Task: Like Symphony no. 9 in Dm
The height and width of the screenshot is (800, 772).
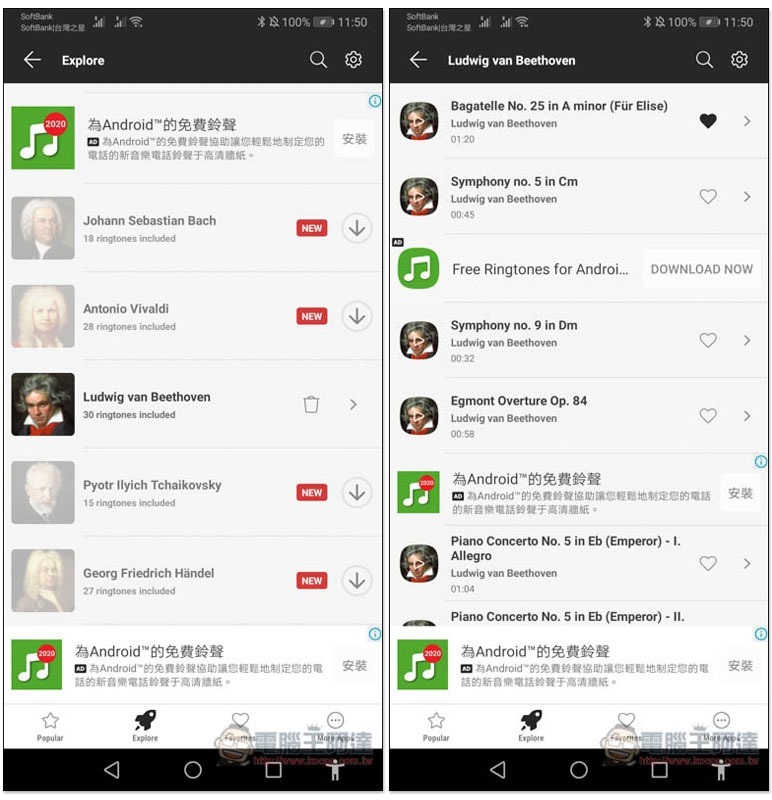Action: pyautogui.click(x=708, y=340)
